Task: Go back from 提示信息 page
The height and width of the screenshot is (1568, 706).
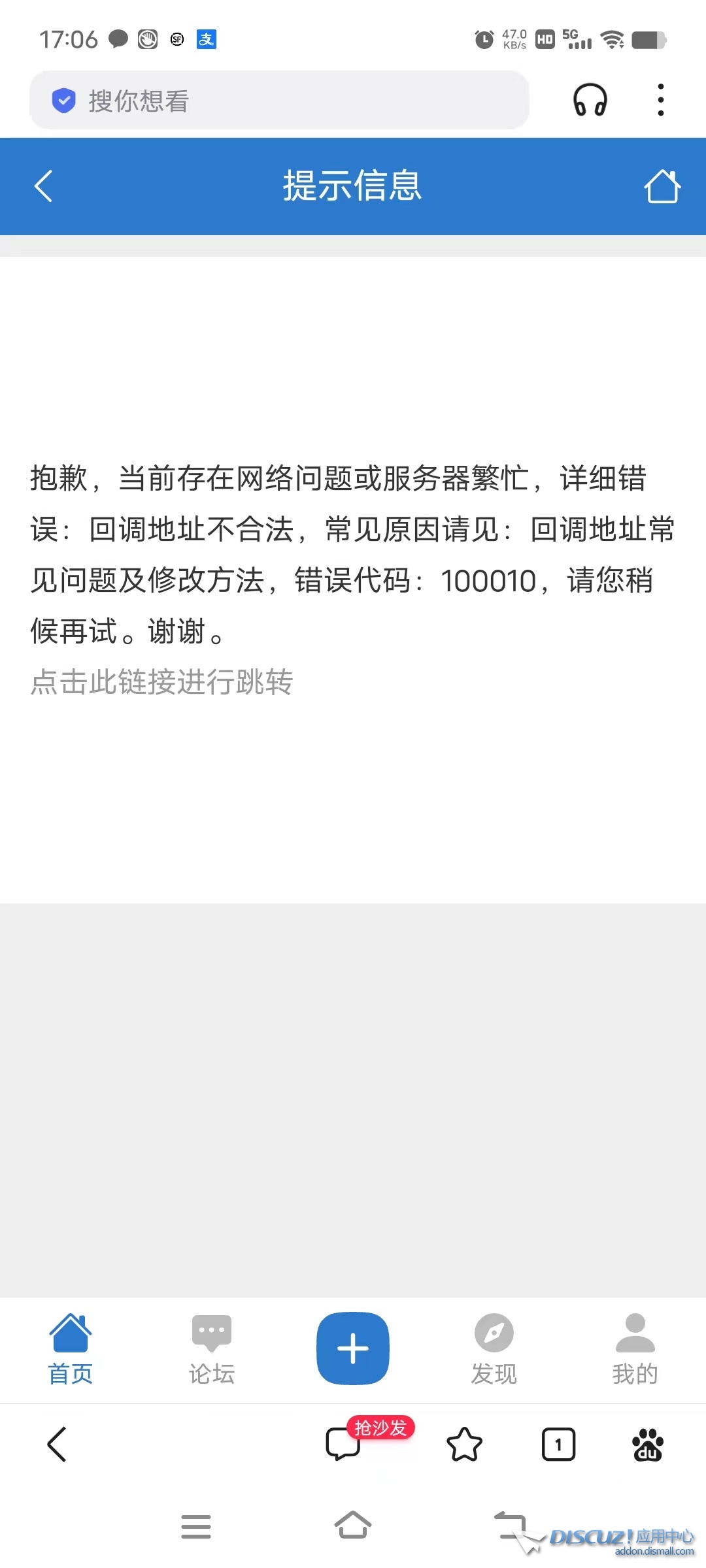Action: (x=43, y=186)
